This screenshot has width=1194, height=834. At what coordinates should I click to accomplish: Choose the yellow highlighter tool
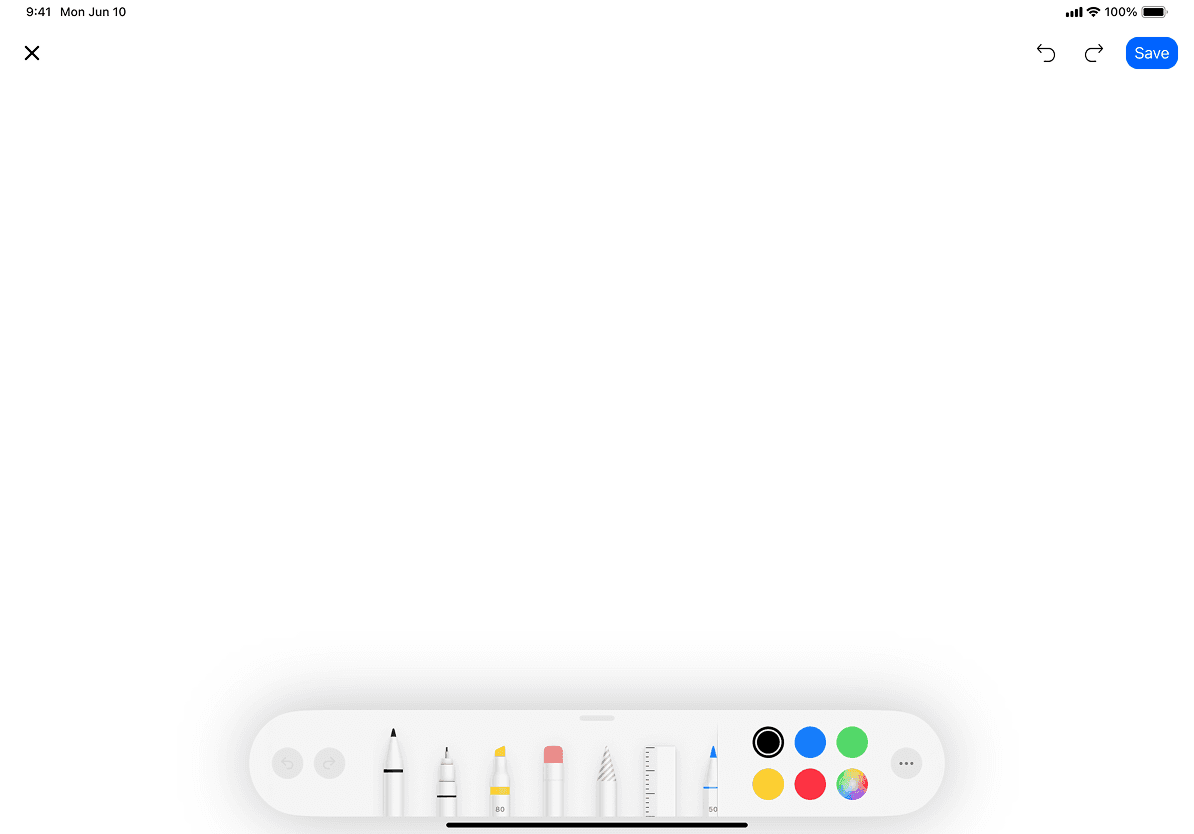[500, 781]
